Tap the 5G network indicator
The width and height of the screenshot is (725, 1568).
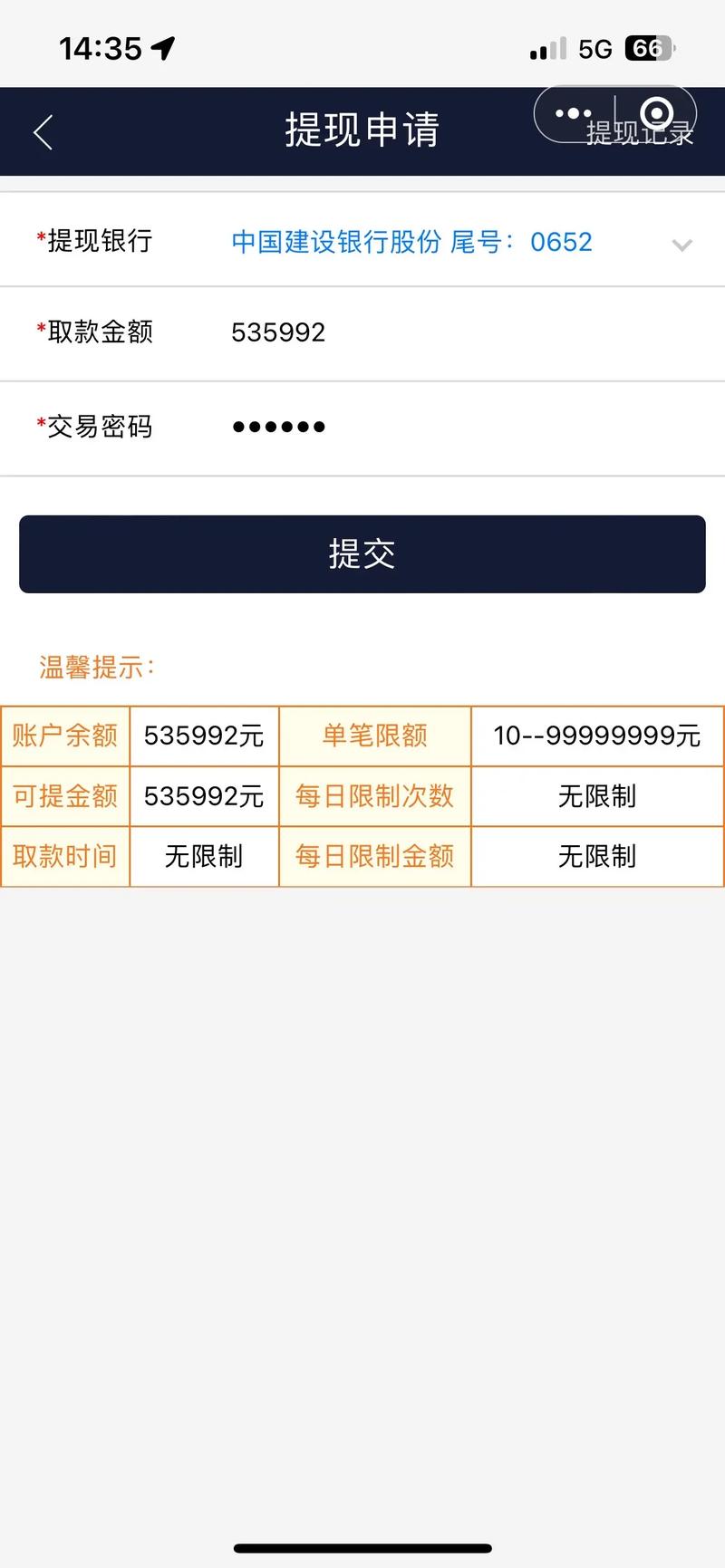click(x=594, y=47)
